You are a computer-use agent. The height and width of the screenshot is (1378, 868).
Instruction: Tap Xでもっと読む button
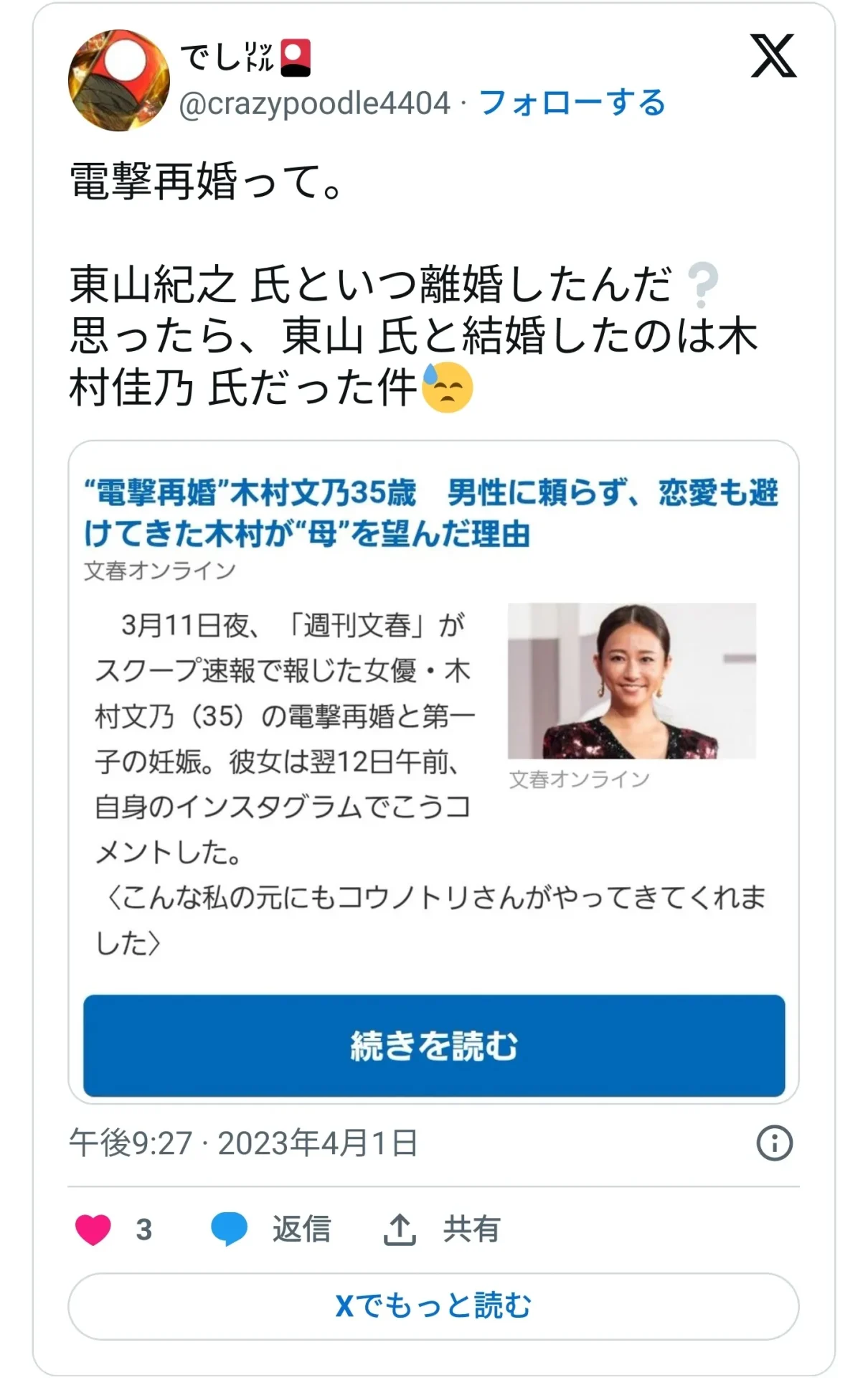[433, 1306]
